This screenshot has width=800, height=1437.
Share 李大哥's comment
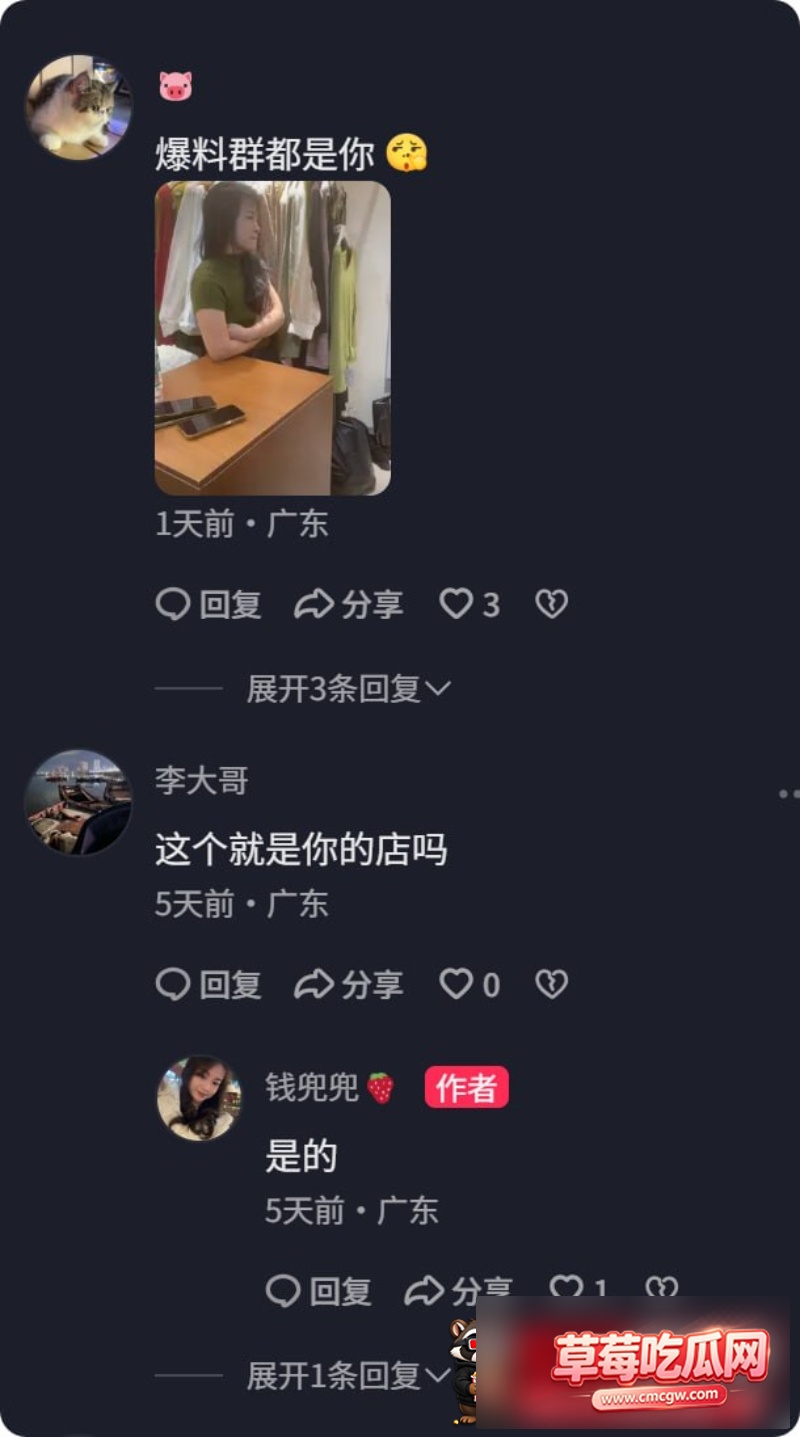point(349,985)
